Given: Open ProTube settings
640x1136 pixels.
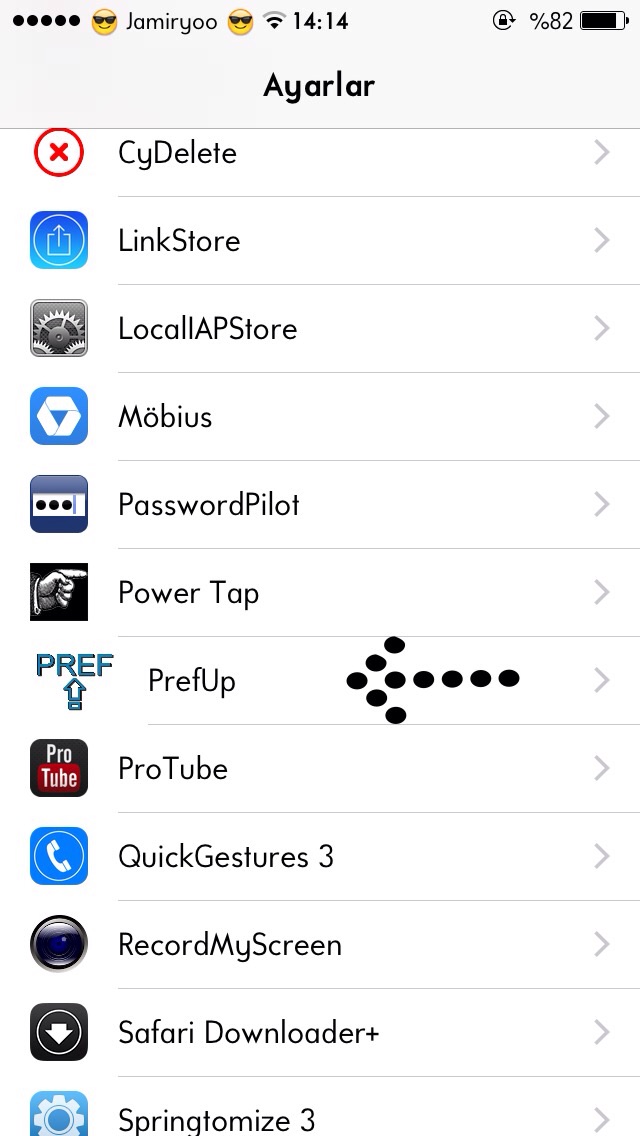Looking at the screenshot, I should [320, 769].
